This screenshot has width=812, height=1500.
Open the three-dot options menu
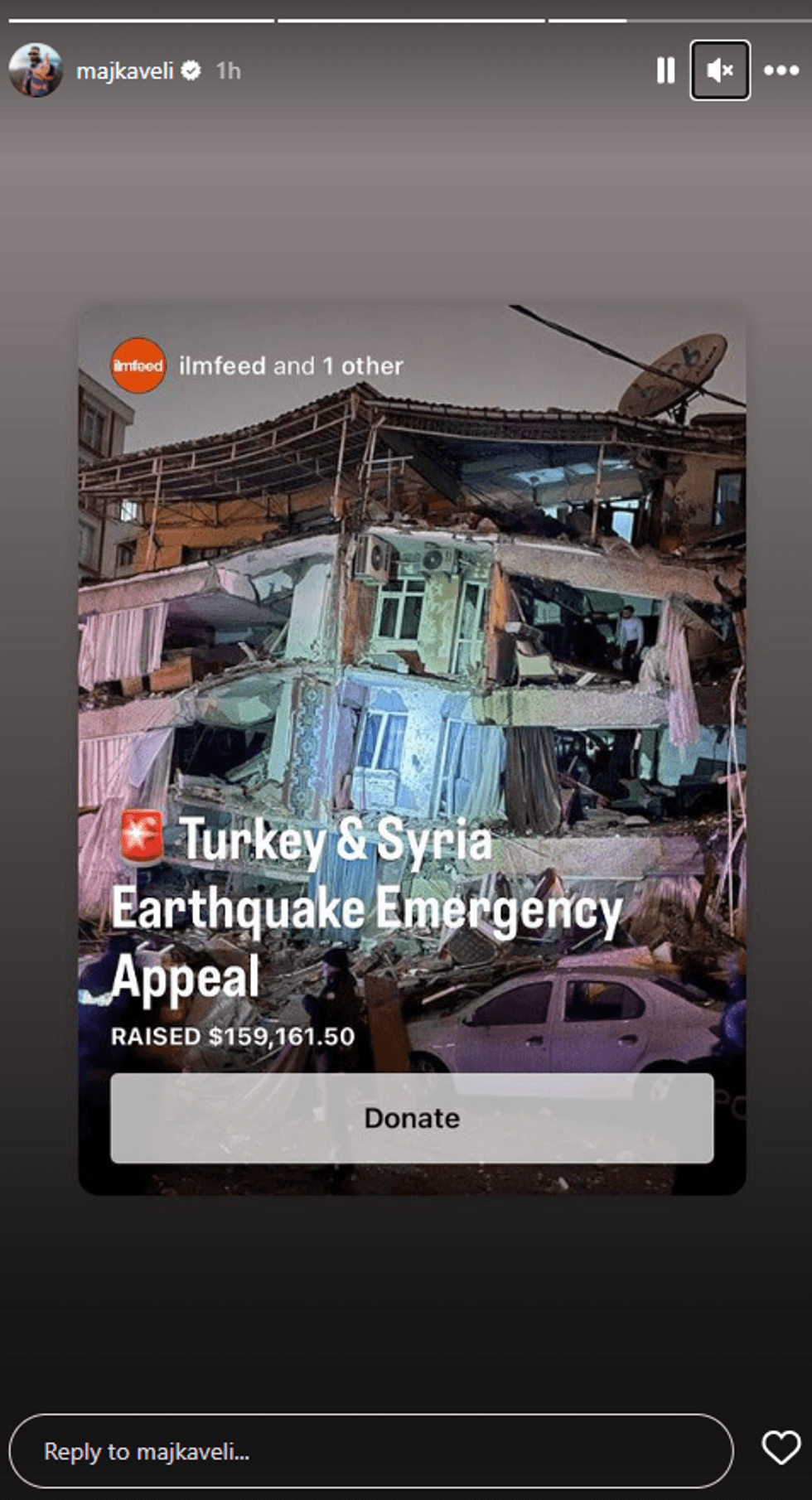(781, 70)
